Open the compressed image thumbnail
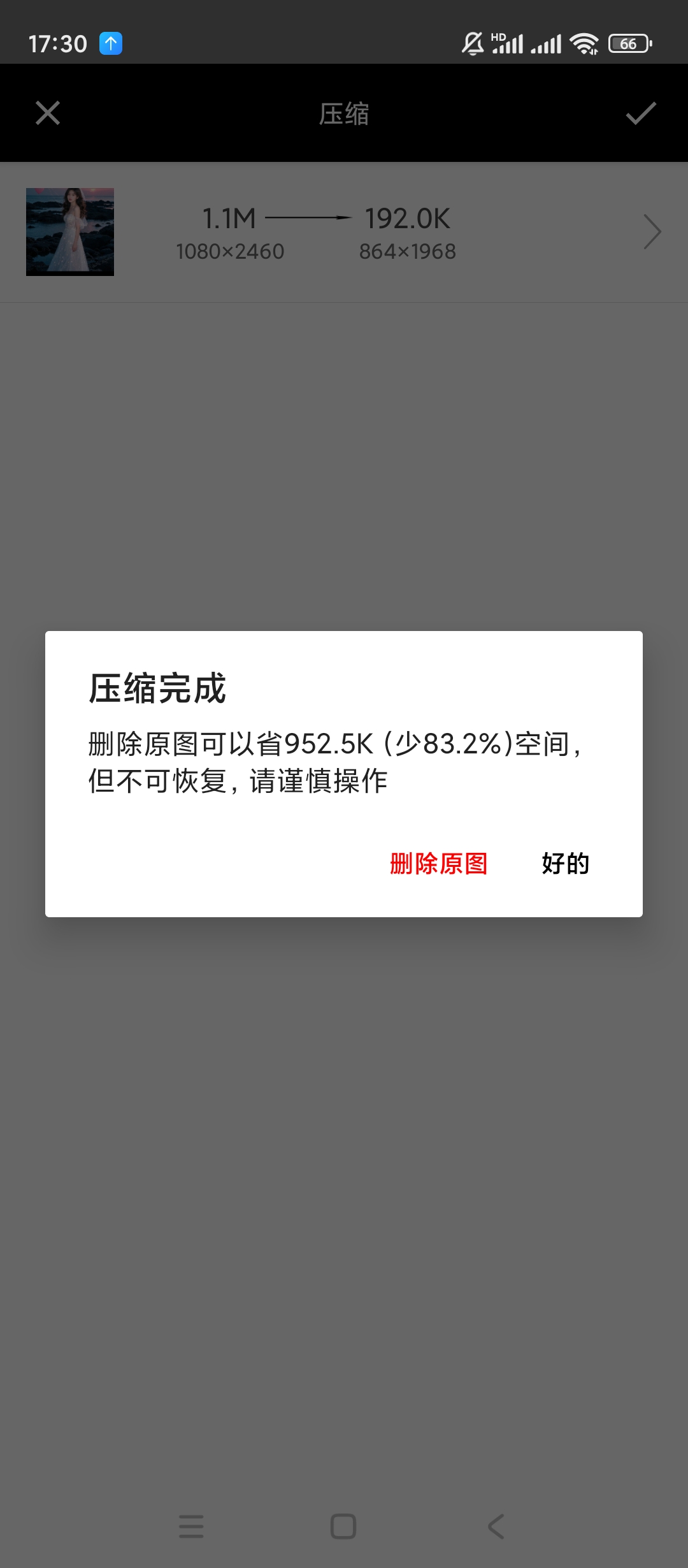The width and height of the screenshot is (688, 1568). (x=70, y=232)
